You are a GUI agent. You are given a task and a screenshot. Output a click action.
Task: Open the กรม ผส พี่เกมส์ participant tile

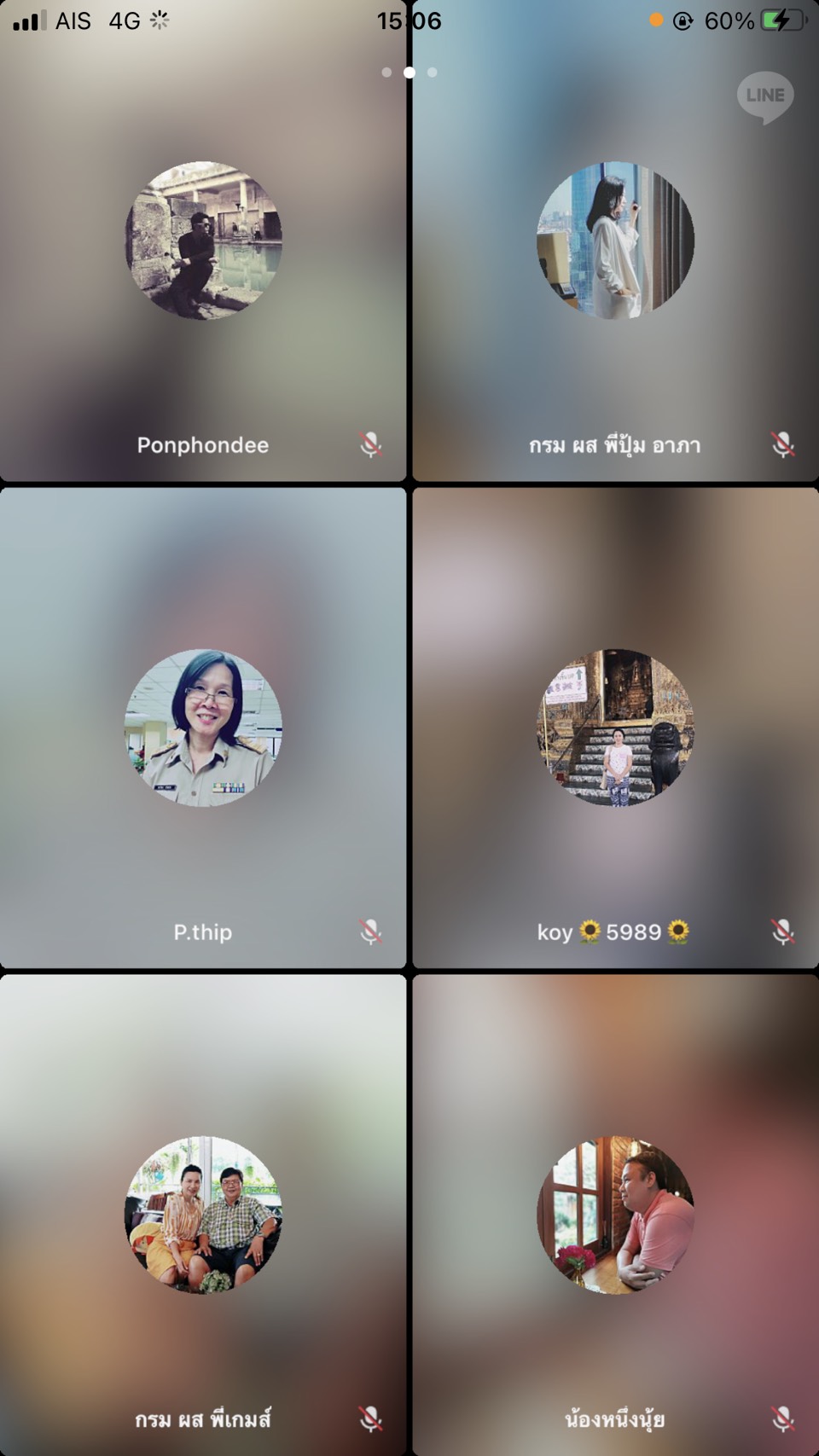pyautogui.click(x=203, y=1215)
